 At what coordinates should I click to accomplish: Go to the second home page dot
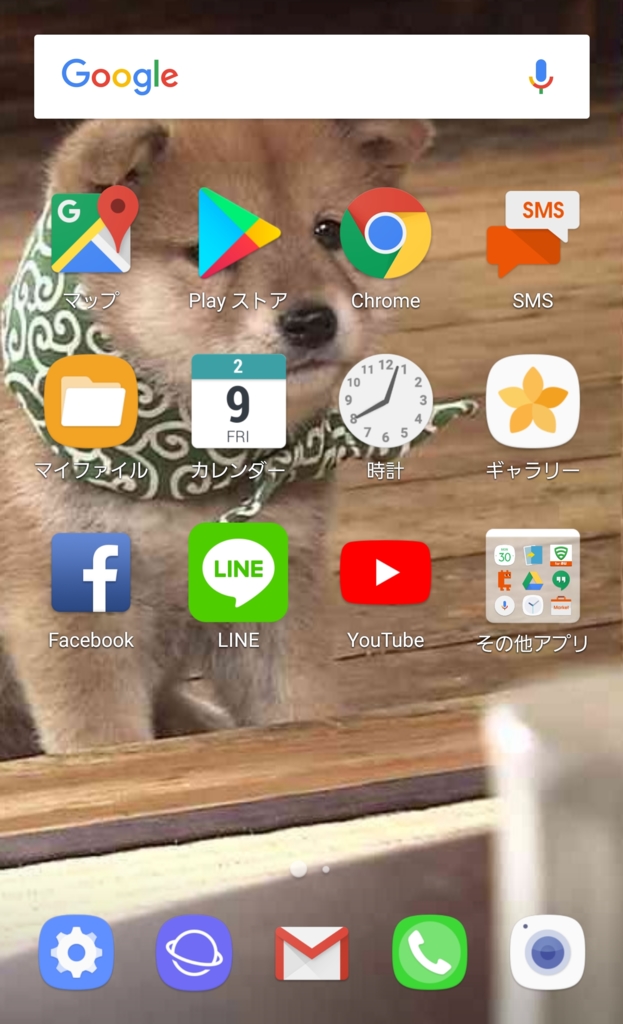[x=325, y=869]
